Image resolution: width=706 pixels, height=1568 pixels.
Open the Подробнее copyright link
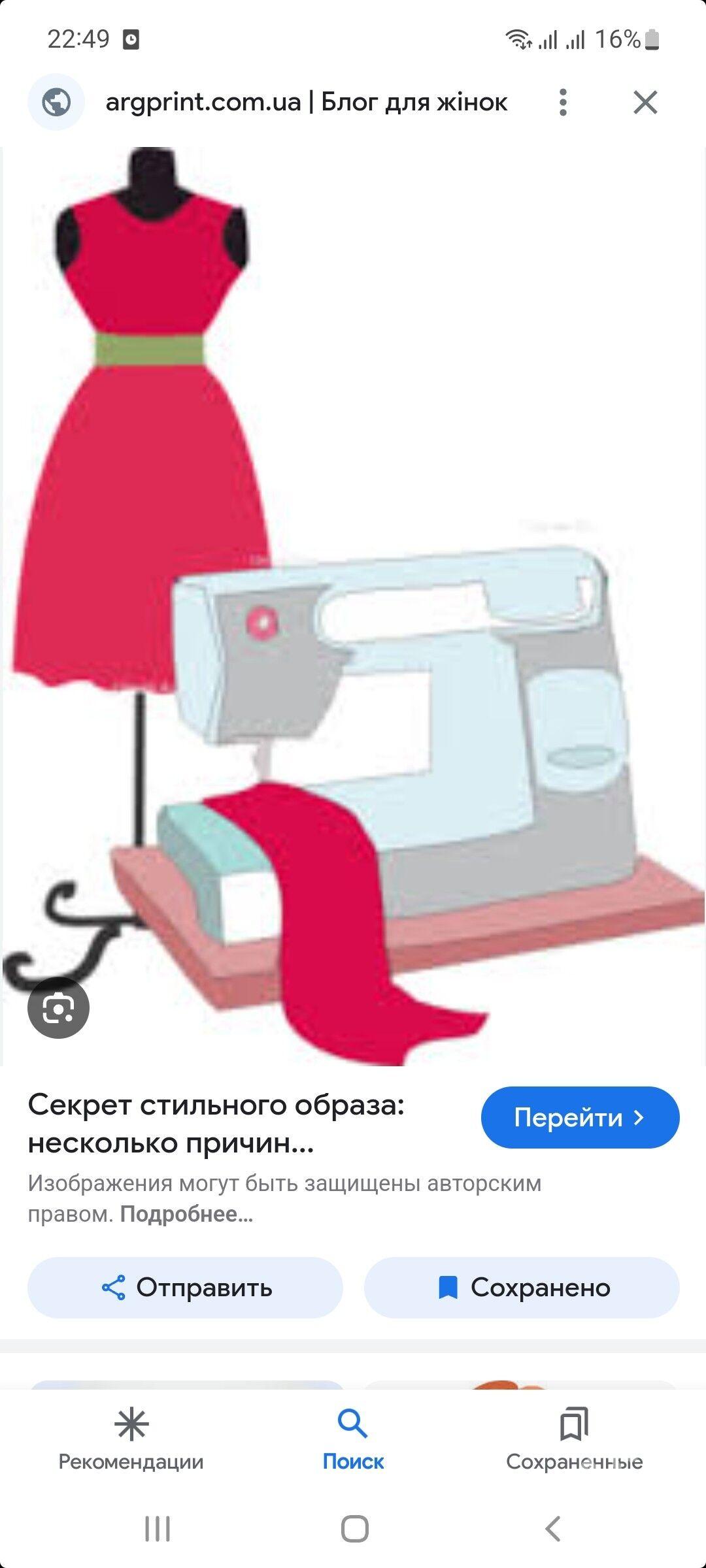click(x=186, y=1214)
